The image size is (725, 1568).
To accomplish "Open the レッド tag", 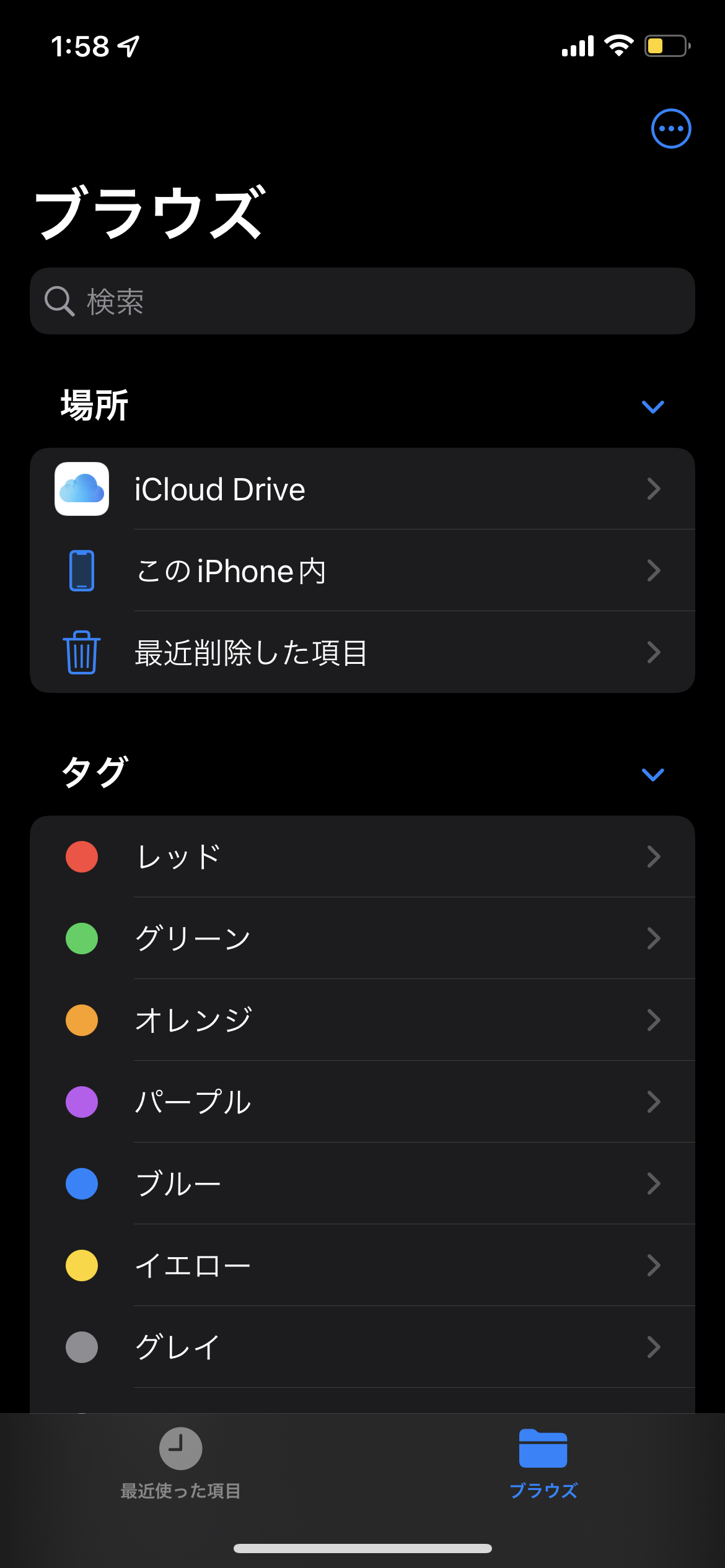I will tap(362, 857).
